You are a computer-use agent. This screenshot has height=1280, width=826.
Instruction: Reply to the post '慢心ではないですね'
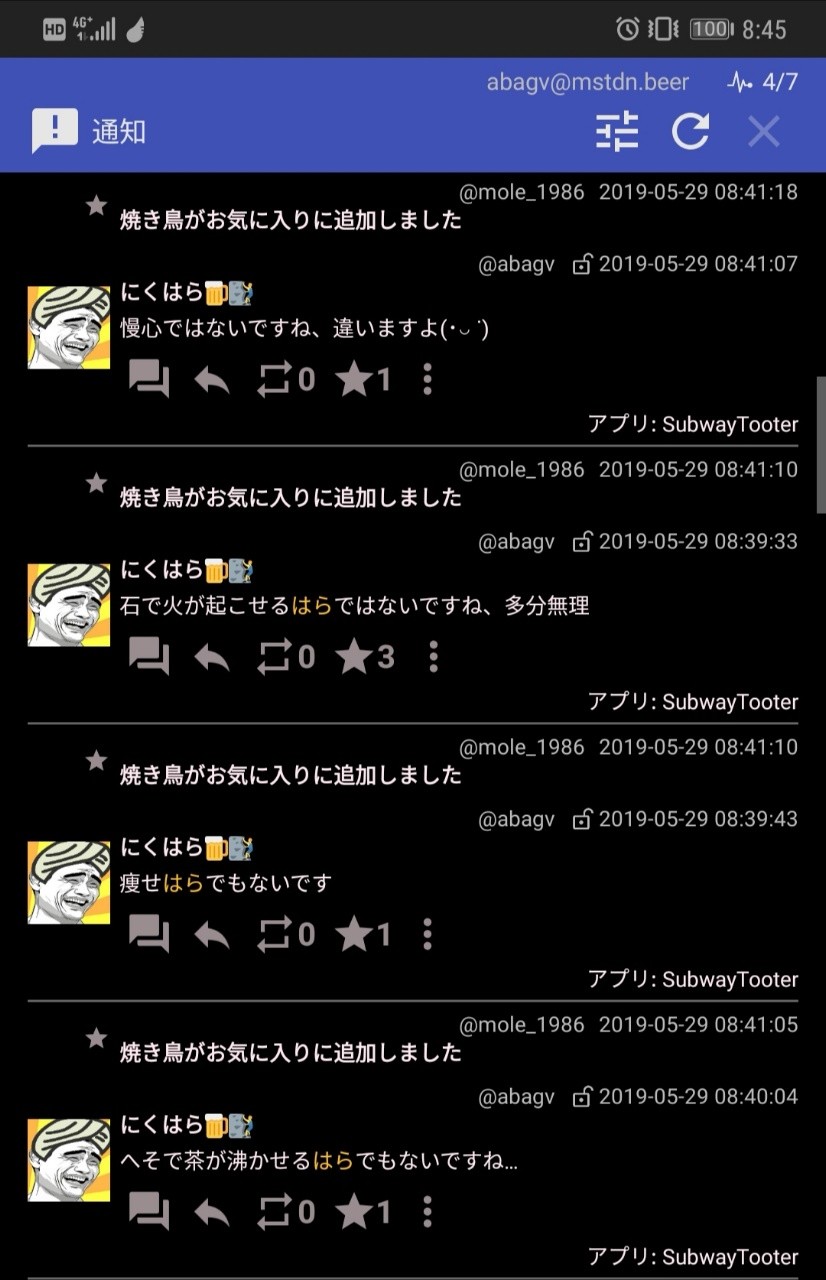coord(212,380)
